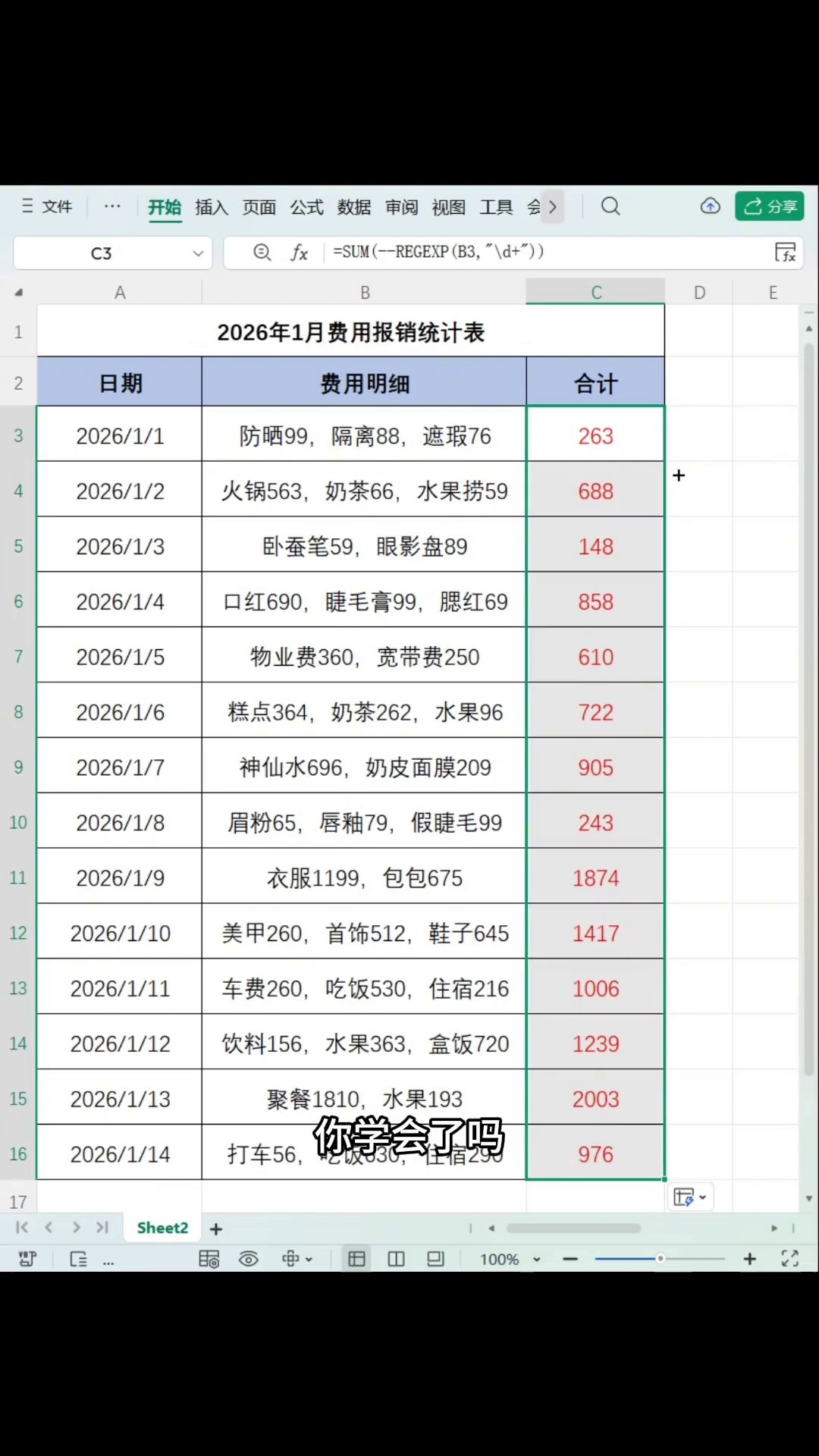Screen dimensions: 819x1456
Task: Open the 100% zoom dropdown
Action: (510, 1259)
